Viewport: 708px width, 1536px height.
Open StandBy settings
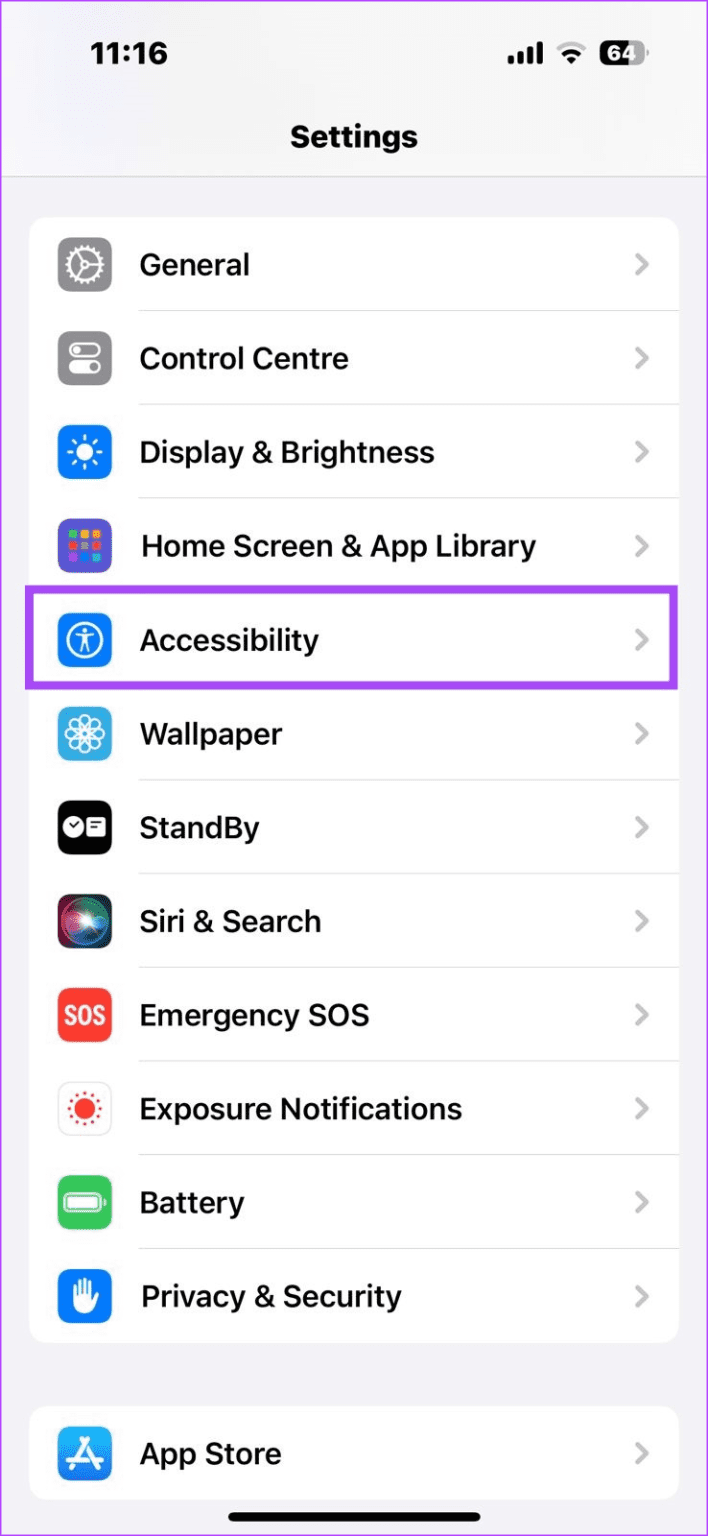tap(353, 828)
